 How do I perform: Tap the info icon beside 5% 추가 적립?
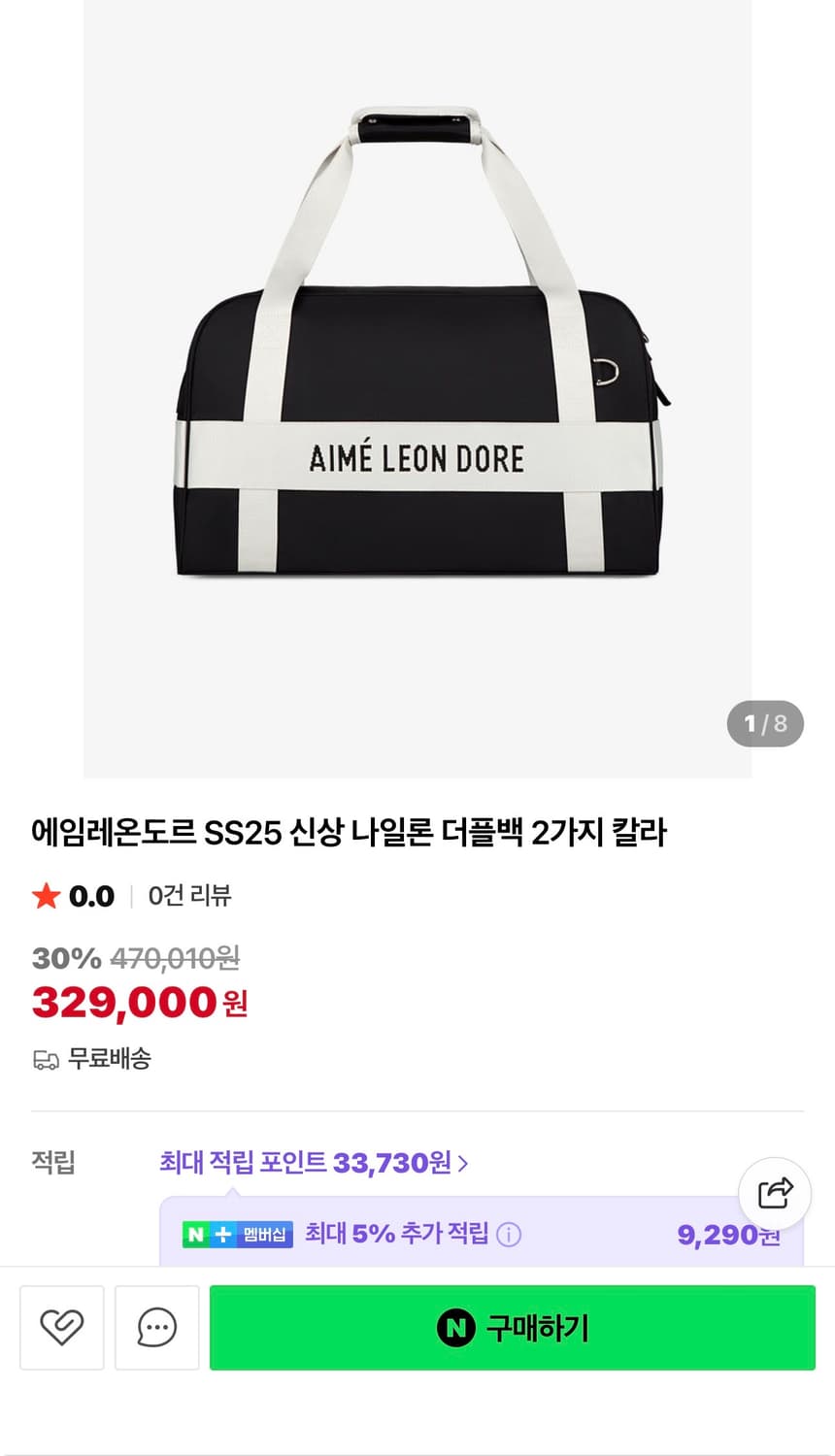[x=509, y=1234]
